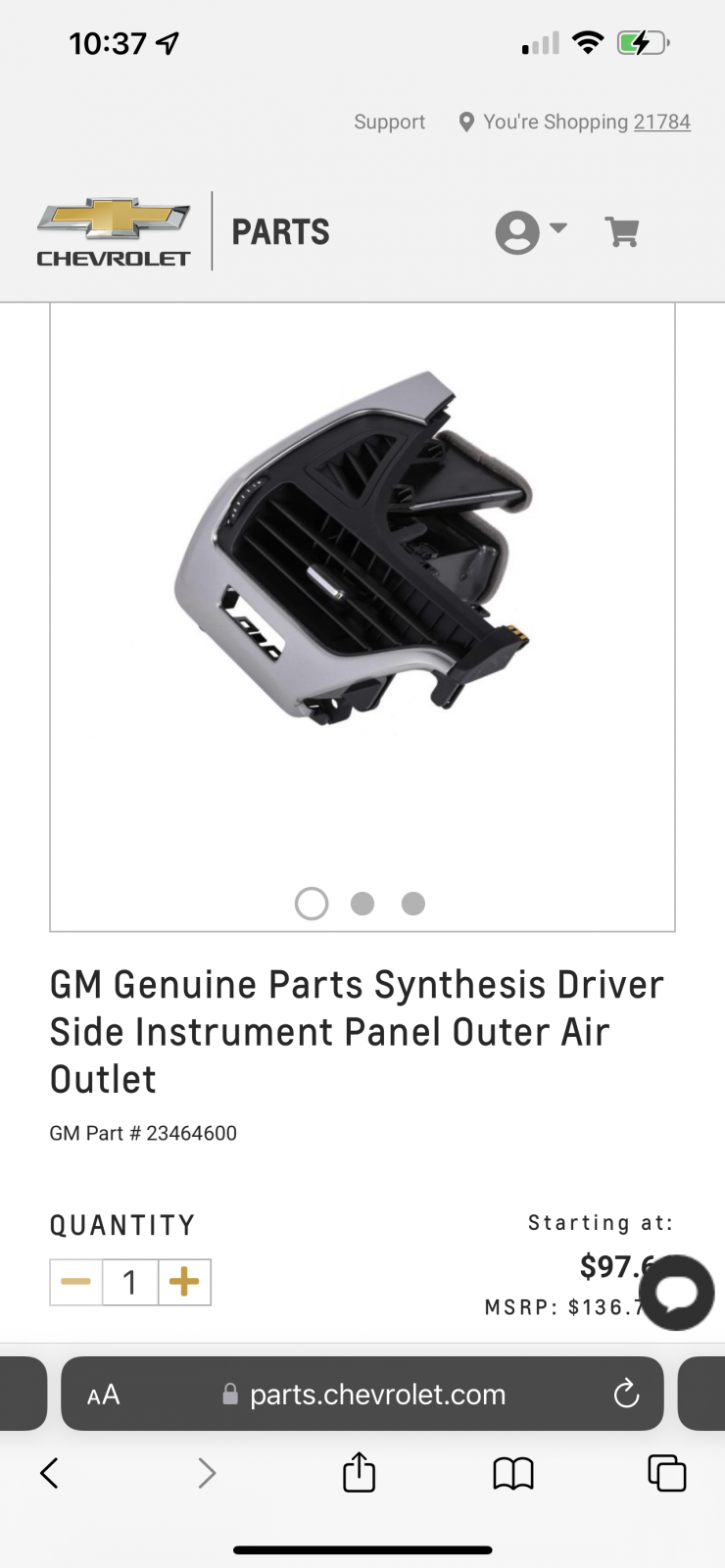Tap the quantity field showing 1
Viewport: 725px width, 1568px height.
pyautogui.click(x=129, y=1282)
